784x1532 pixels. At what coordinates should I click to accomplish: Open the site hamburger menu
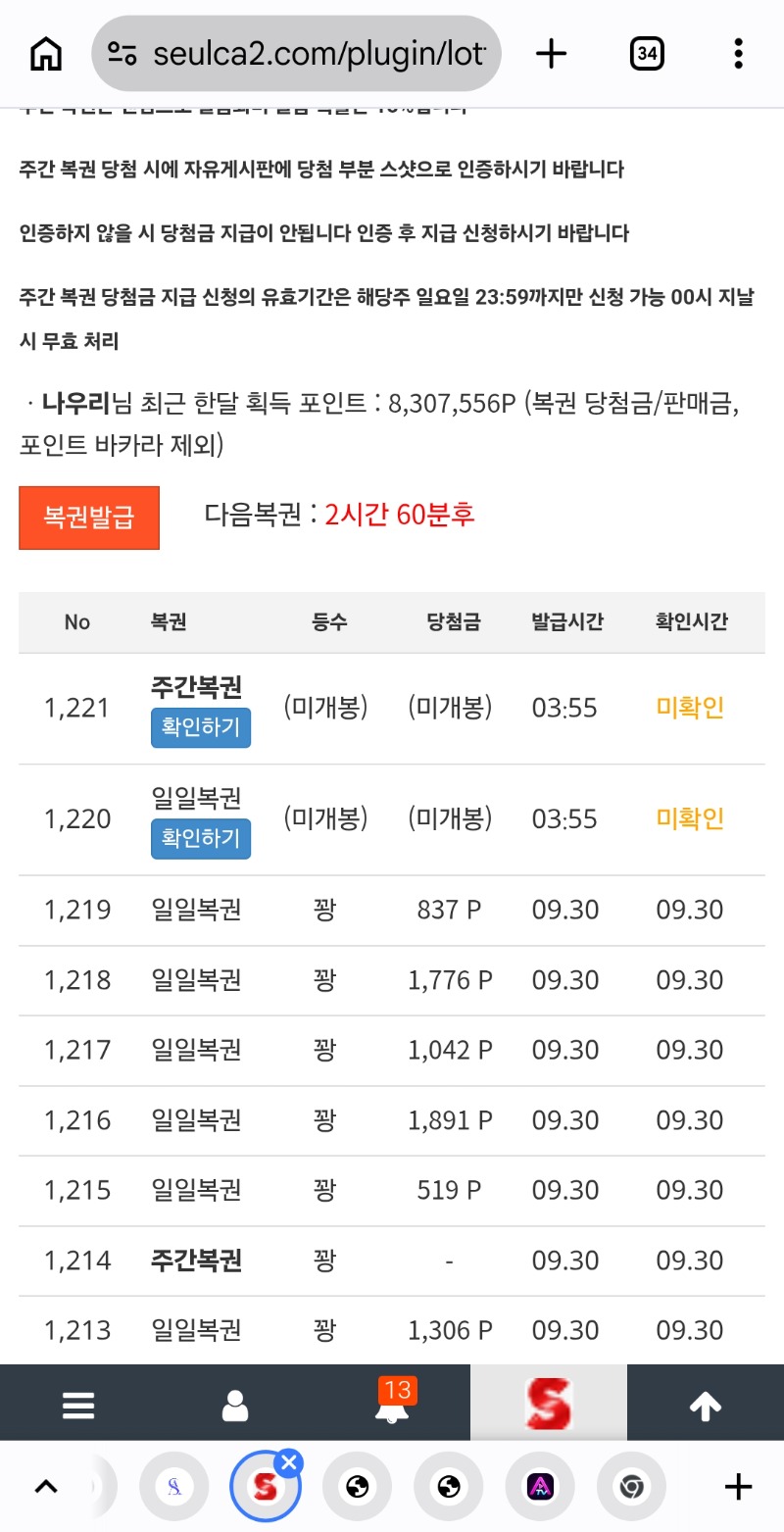pos(78,1406)
